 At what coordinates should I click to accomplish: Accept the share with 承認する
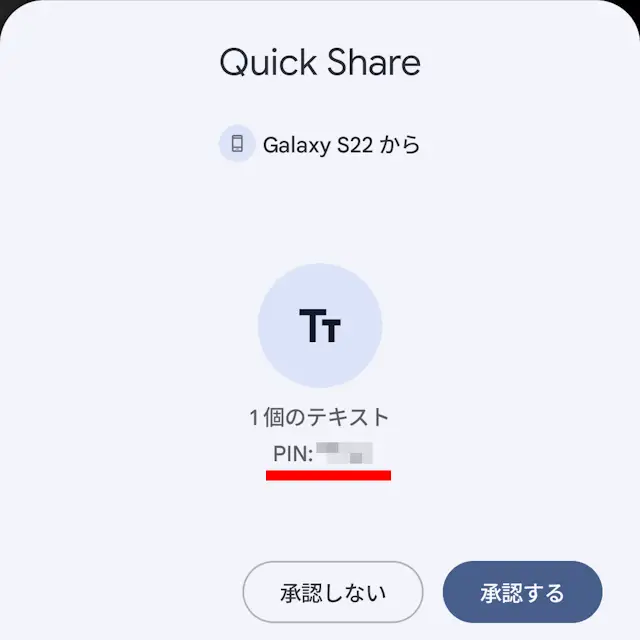(522, 593)
